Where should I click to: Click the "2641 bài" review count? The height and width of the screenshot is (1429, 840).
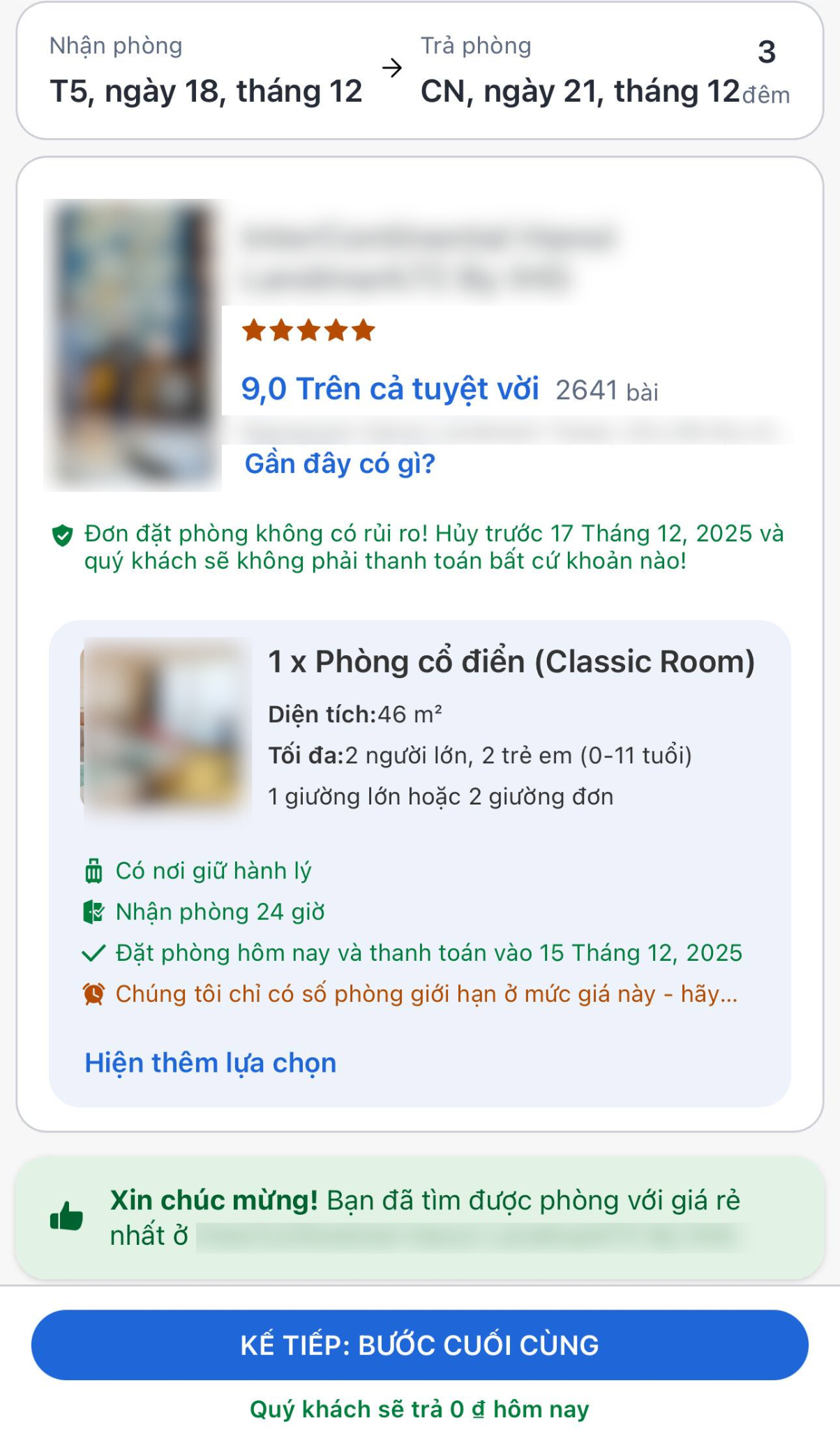click(608, 391)
